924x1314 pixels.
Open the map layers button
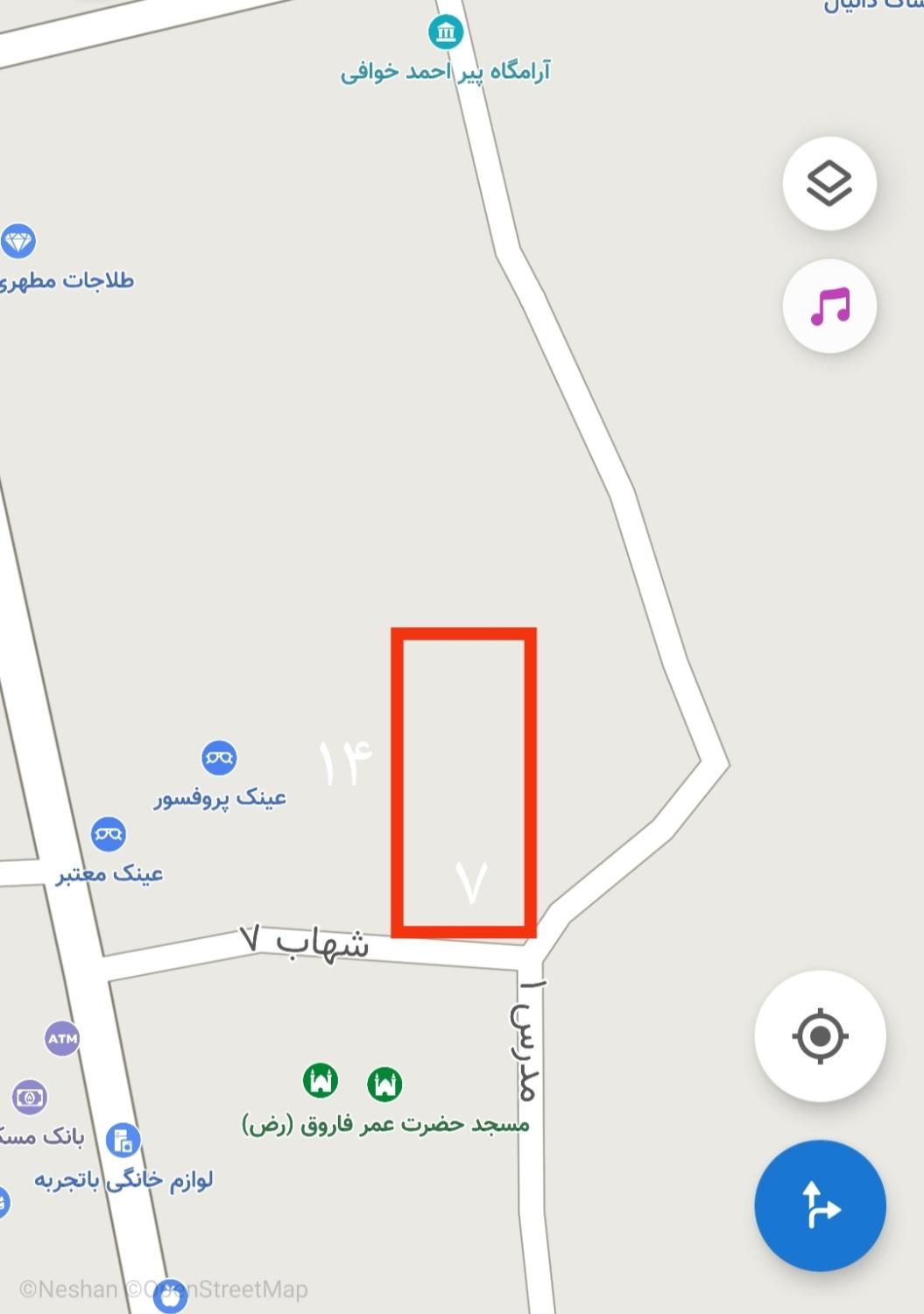tap(829, 184)
